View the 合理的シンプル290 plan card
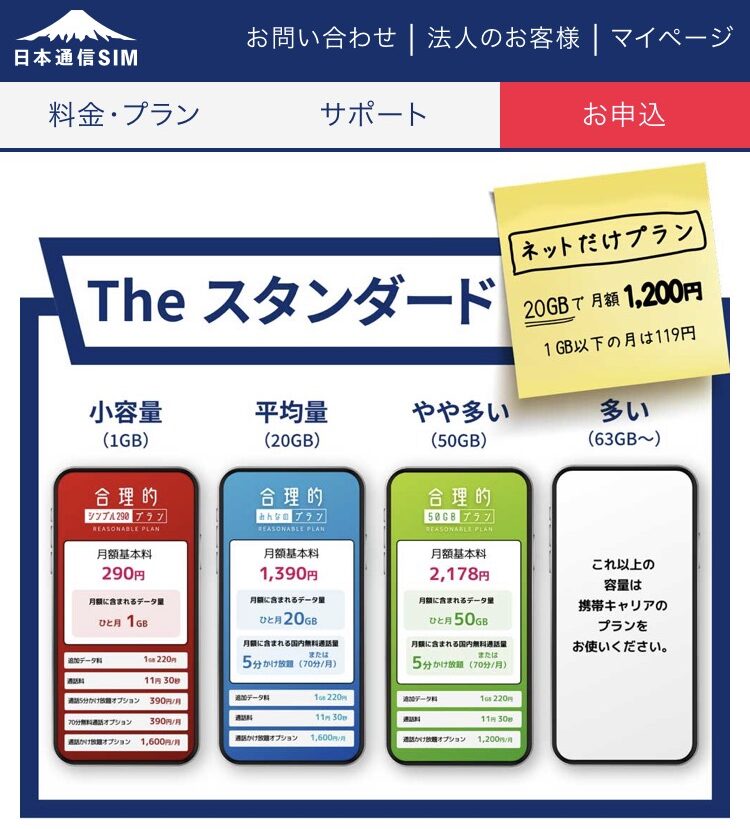 [x=126, y=615]
